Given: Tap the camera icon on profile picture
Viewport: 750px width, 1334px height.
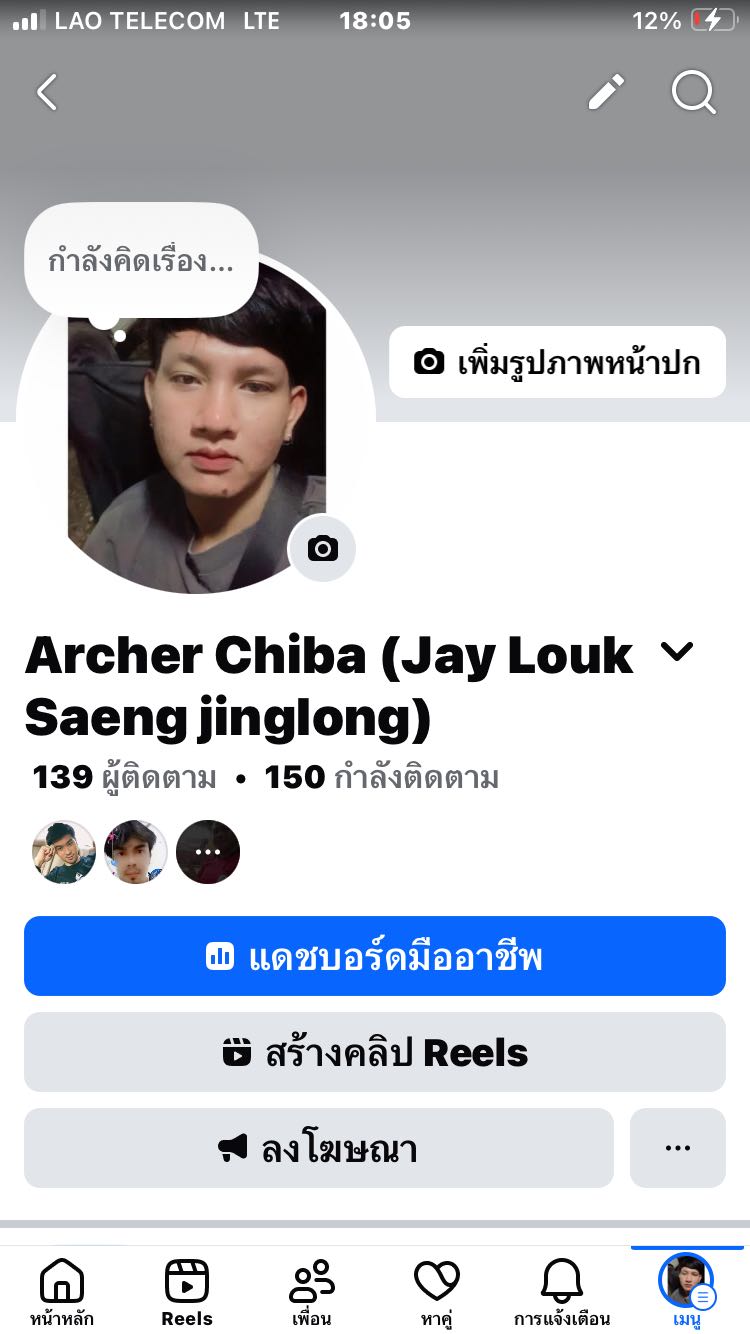Looking at the screenshot, I should click(x=322, y=548).
